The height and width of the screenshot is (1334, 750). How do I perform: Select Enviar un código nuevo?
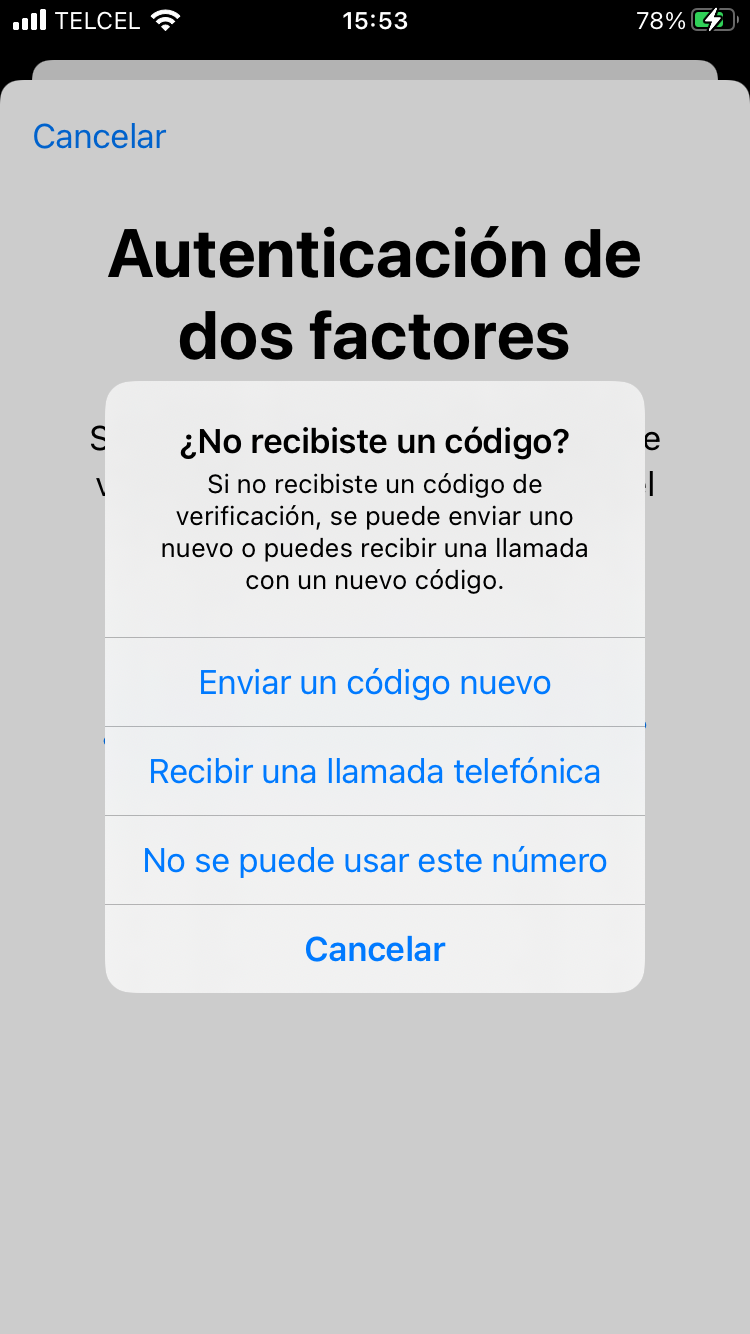click(375, 682)
